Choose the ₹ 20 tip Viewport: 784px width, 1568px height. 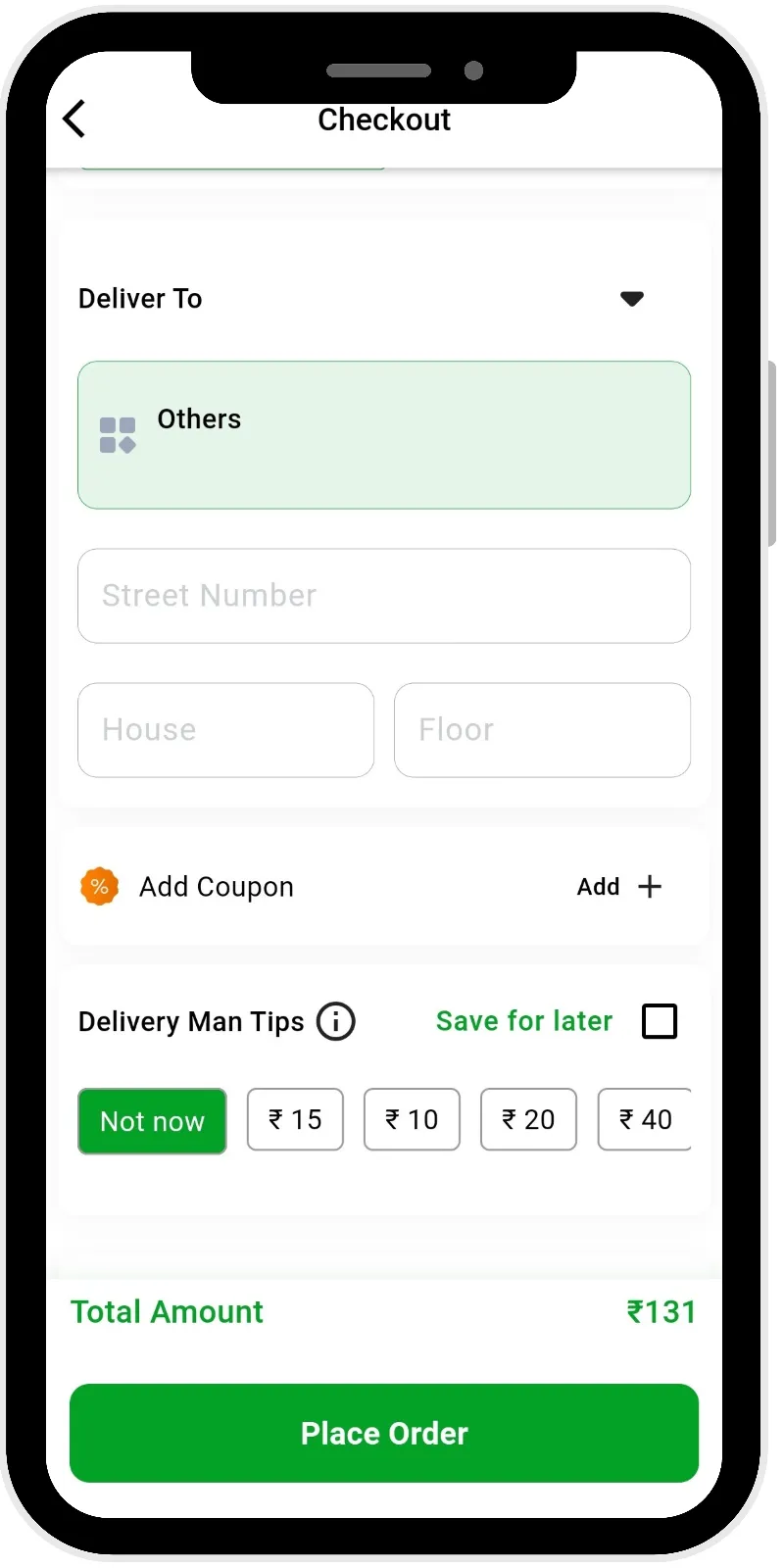528,1119
